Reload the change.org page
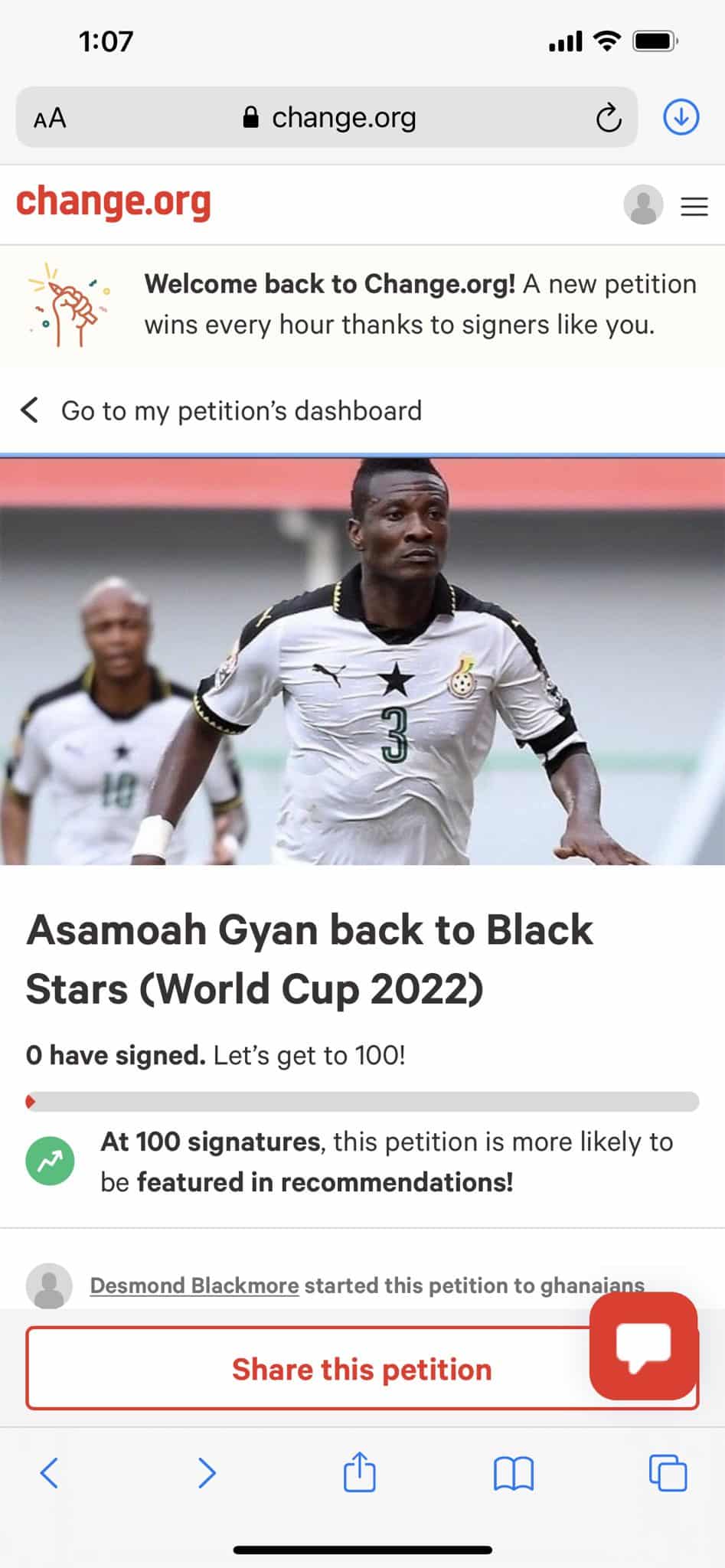The height and width of the screenshot is (1568, 725). 609,117
